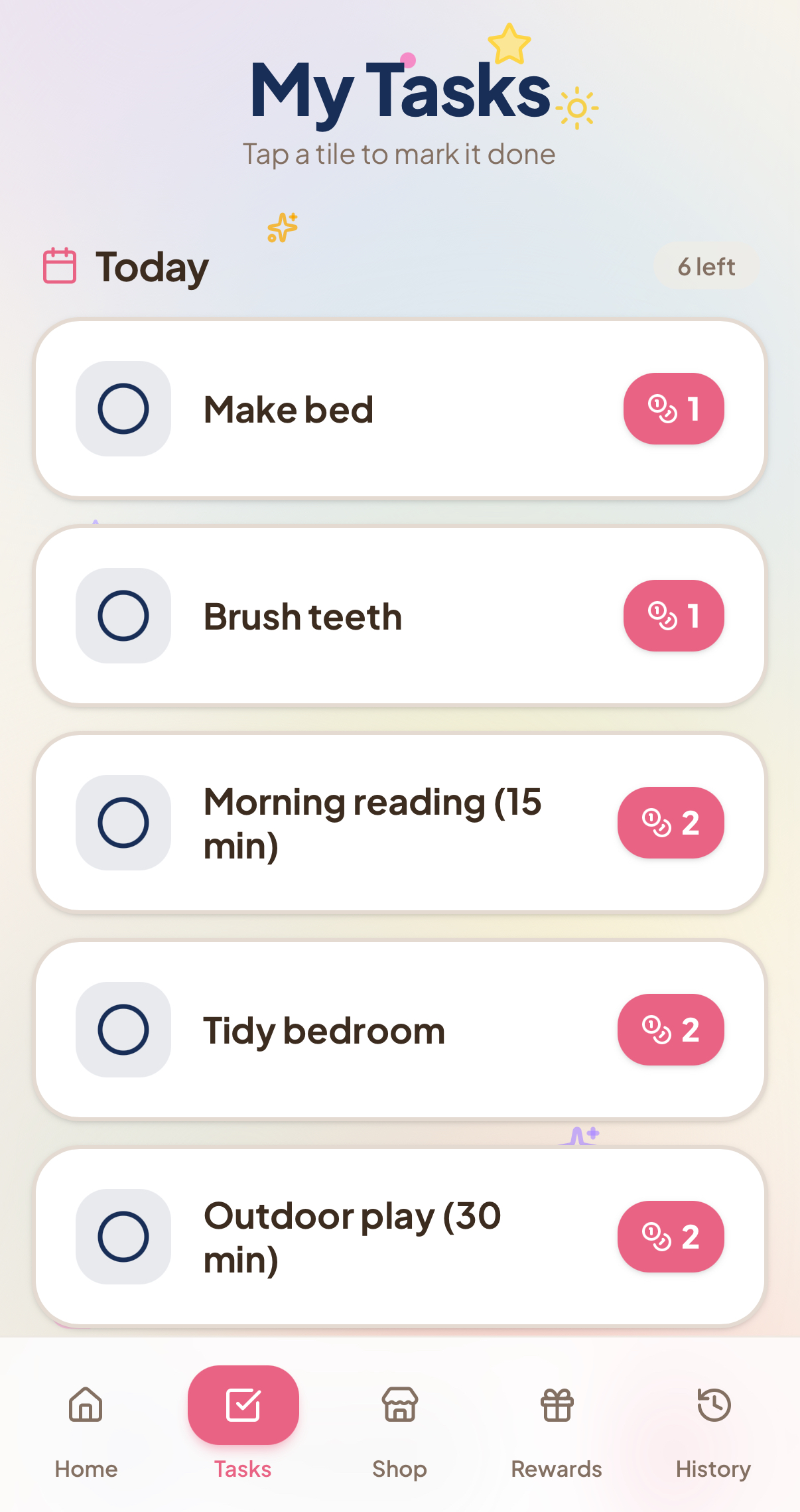The width and height of the screenshot is (800, 1512).
Task: Tick off the Brush teeth task
Action: pyautogui.click(x=400, y=616)
